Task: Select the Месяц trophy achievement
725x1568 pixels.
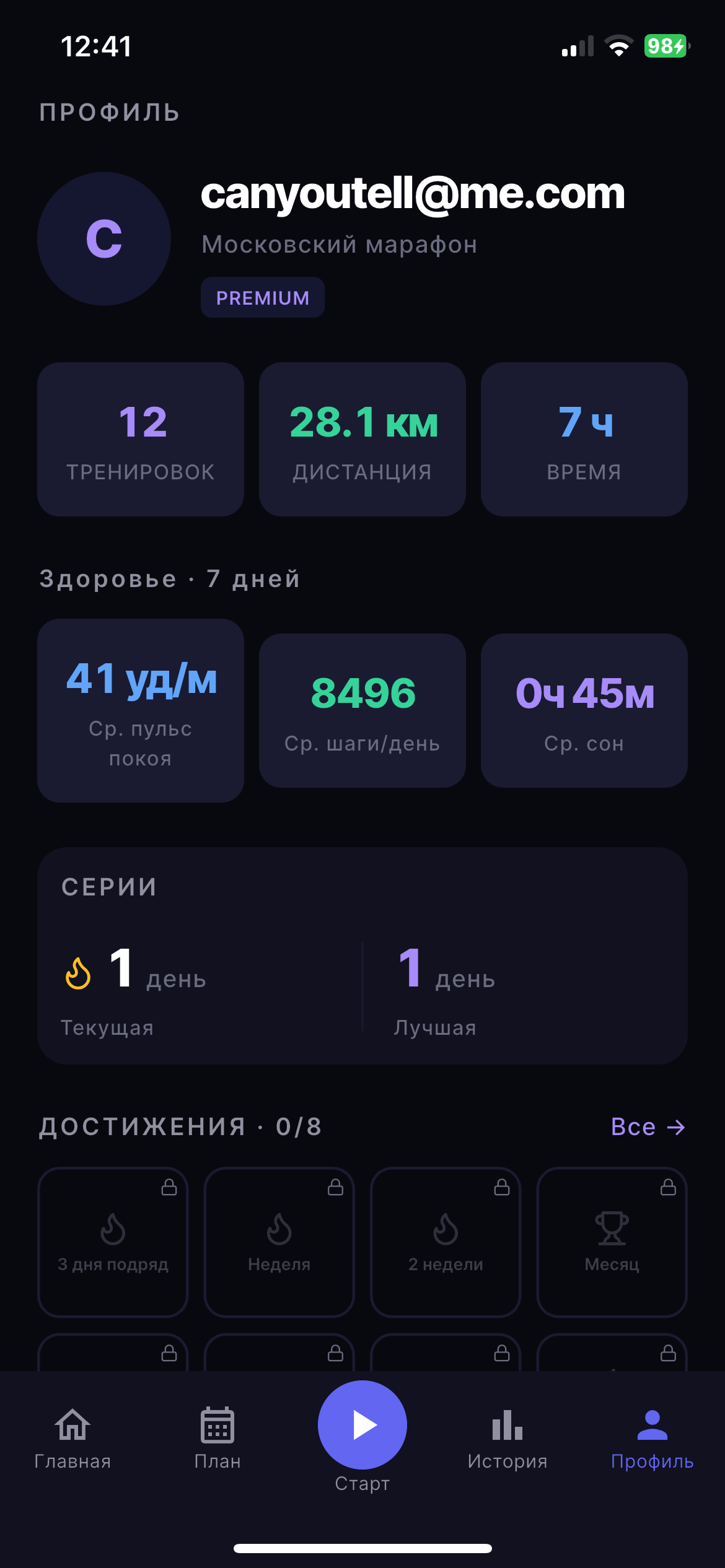Action: (612, 1242)
